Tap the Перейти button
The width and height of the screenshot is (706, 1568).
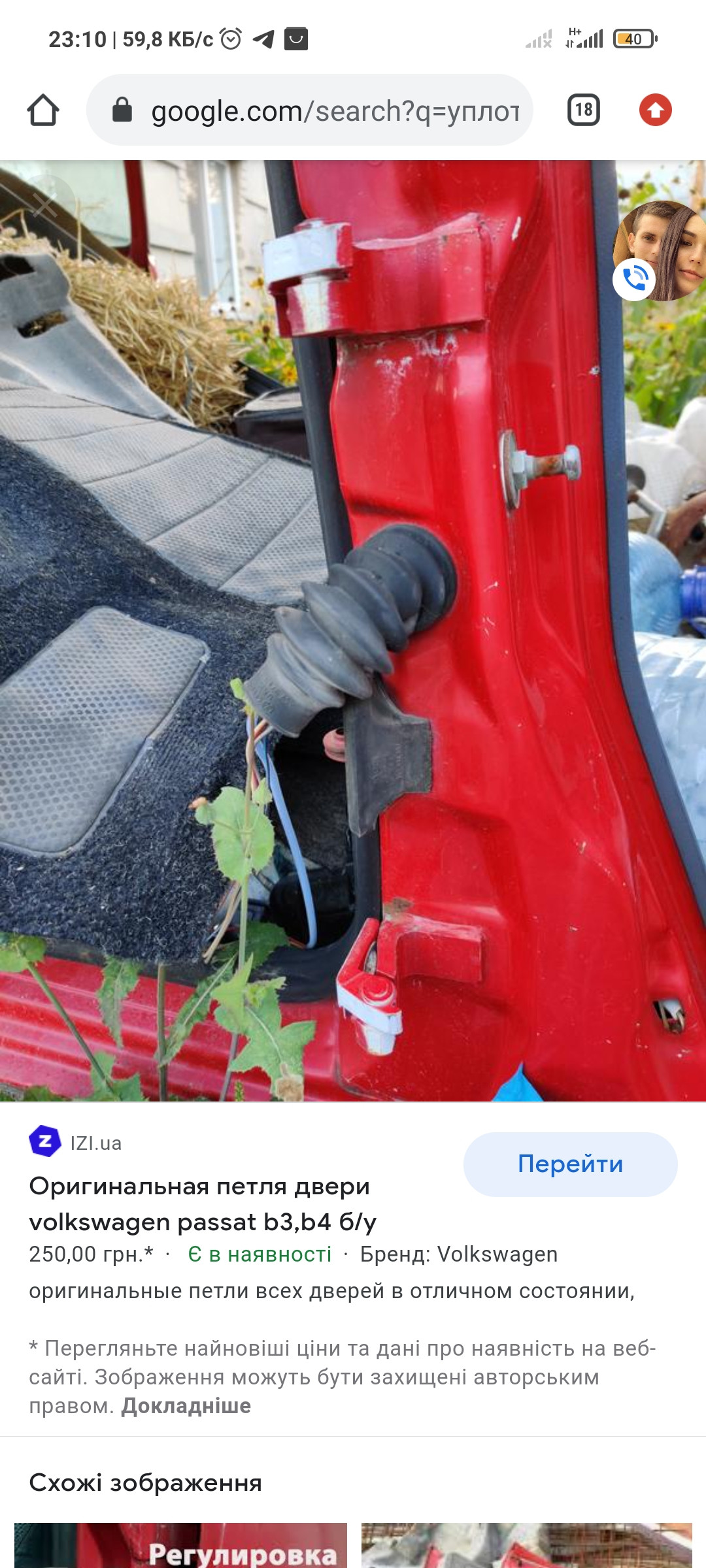(570, 1164)
